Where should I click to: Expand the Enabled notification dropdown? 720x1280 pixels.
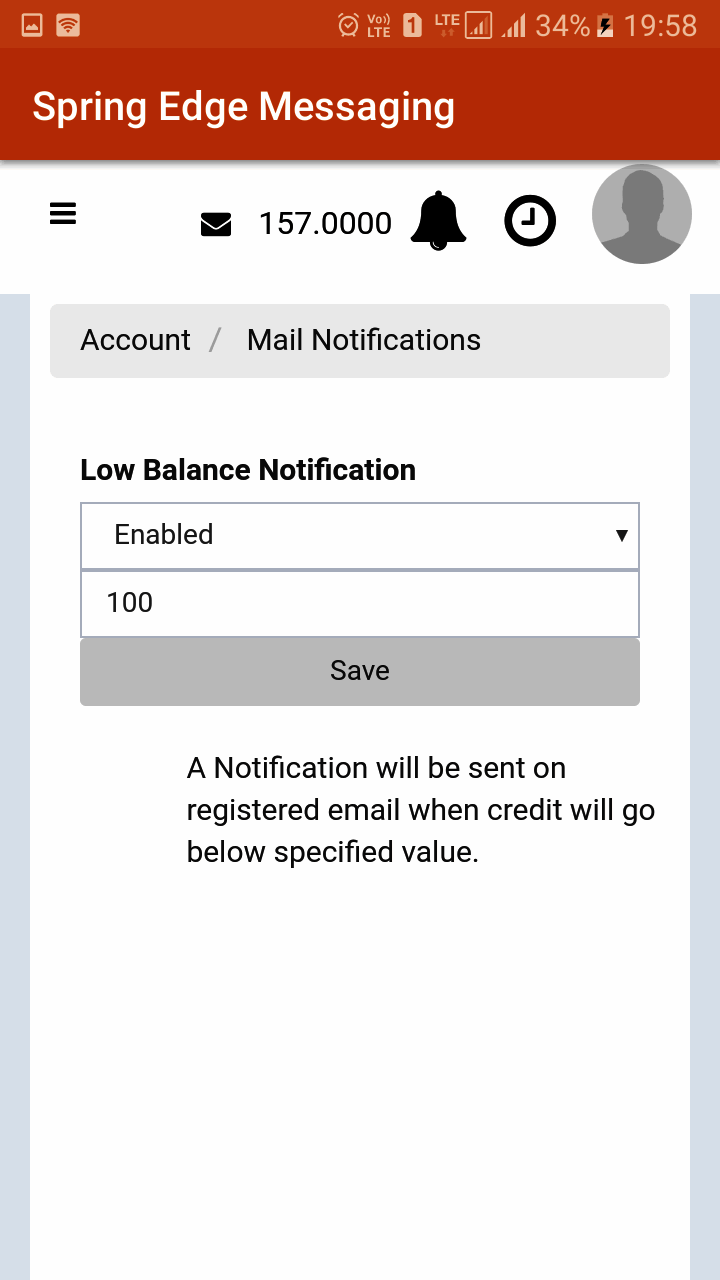coord(360,535)
